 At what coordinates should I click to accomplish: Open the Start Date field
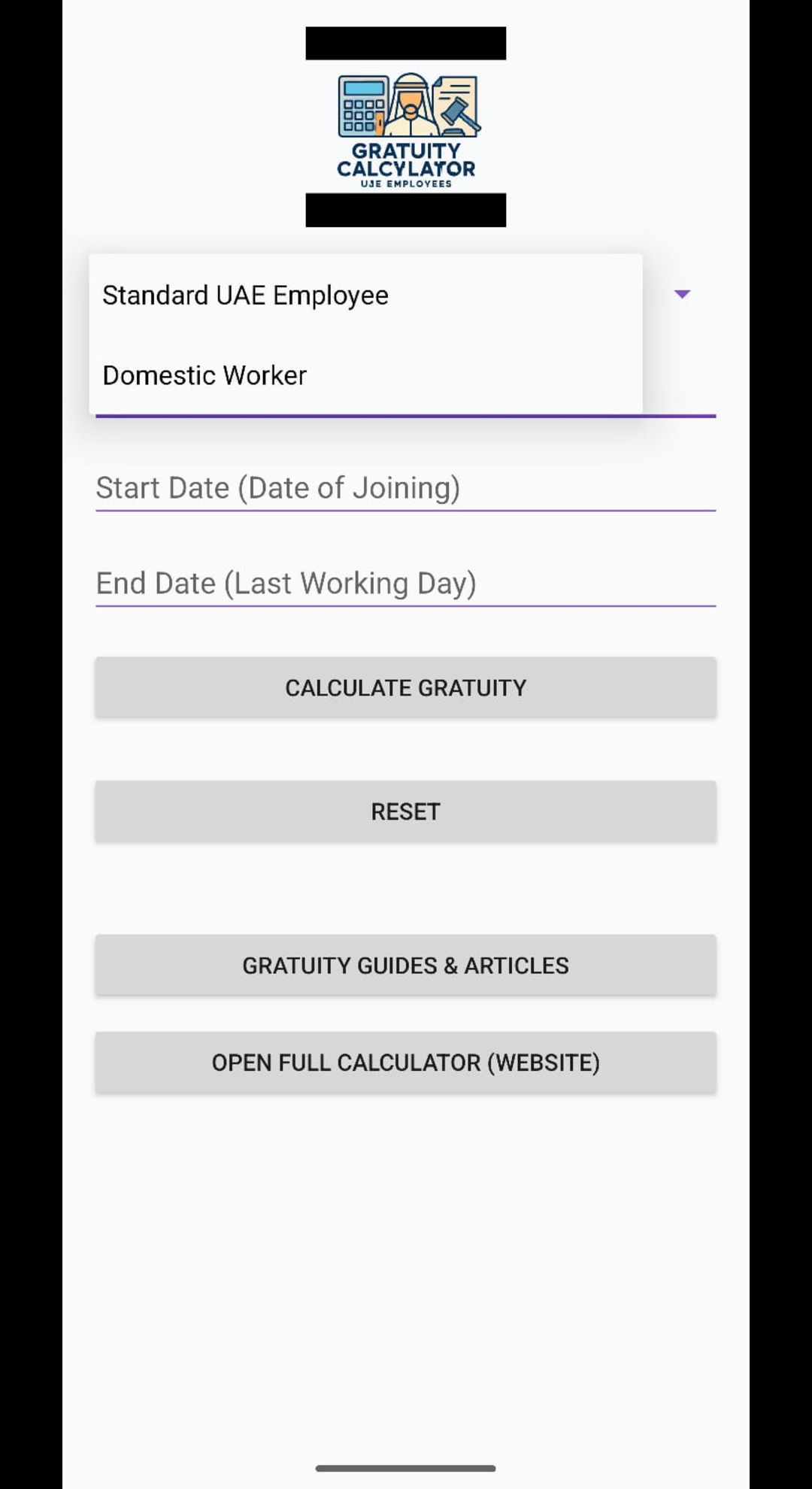tap(405, 488)
